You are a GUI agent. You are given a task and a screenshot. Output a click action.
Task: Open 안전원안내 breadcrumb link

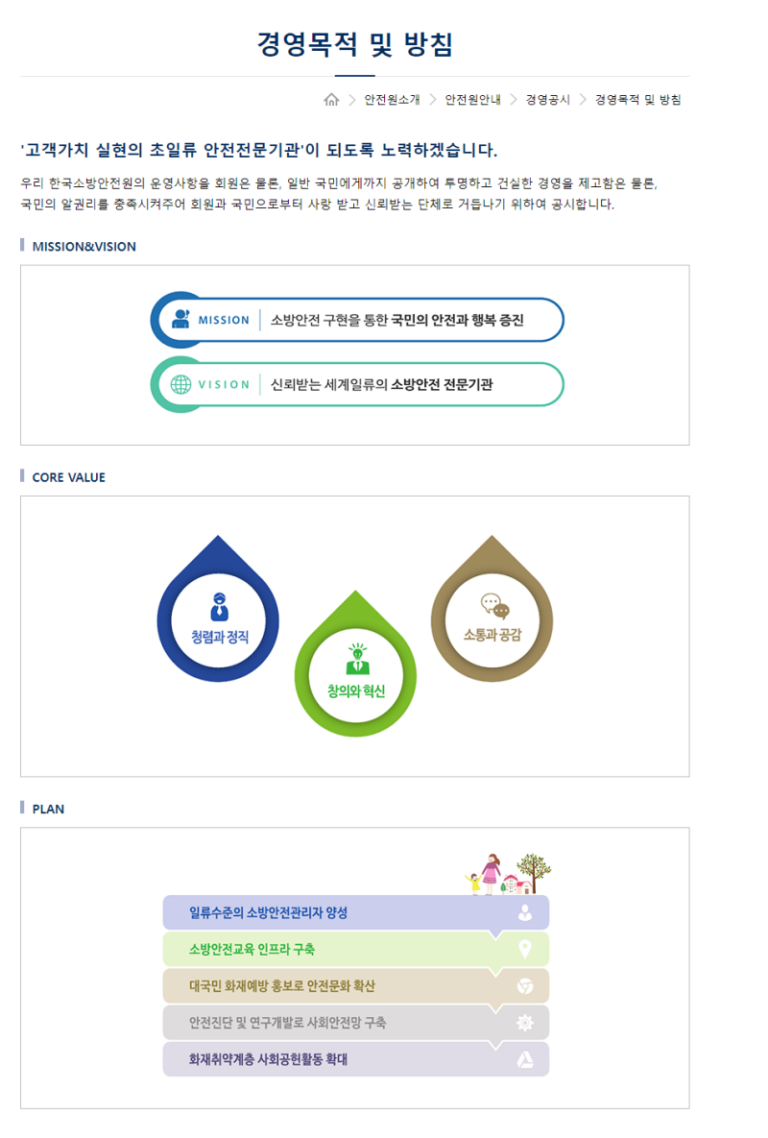point(472,100)
